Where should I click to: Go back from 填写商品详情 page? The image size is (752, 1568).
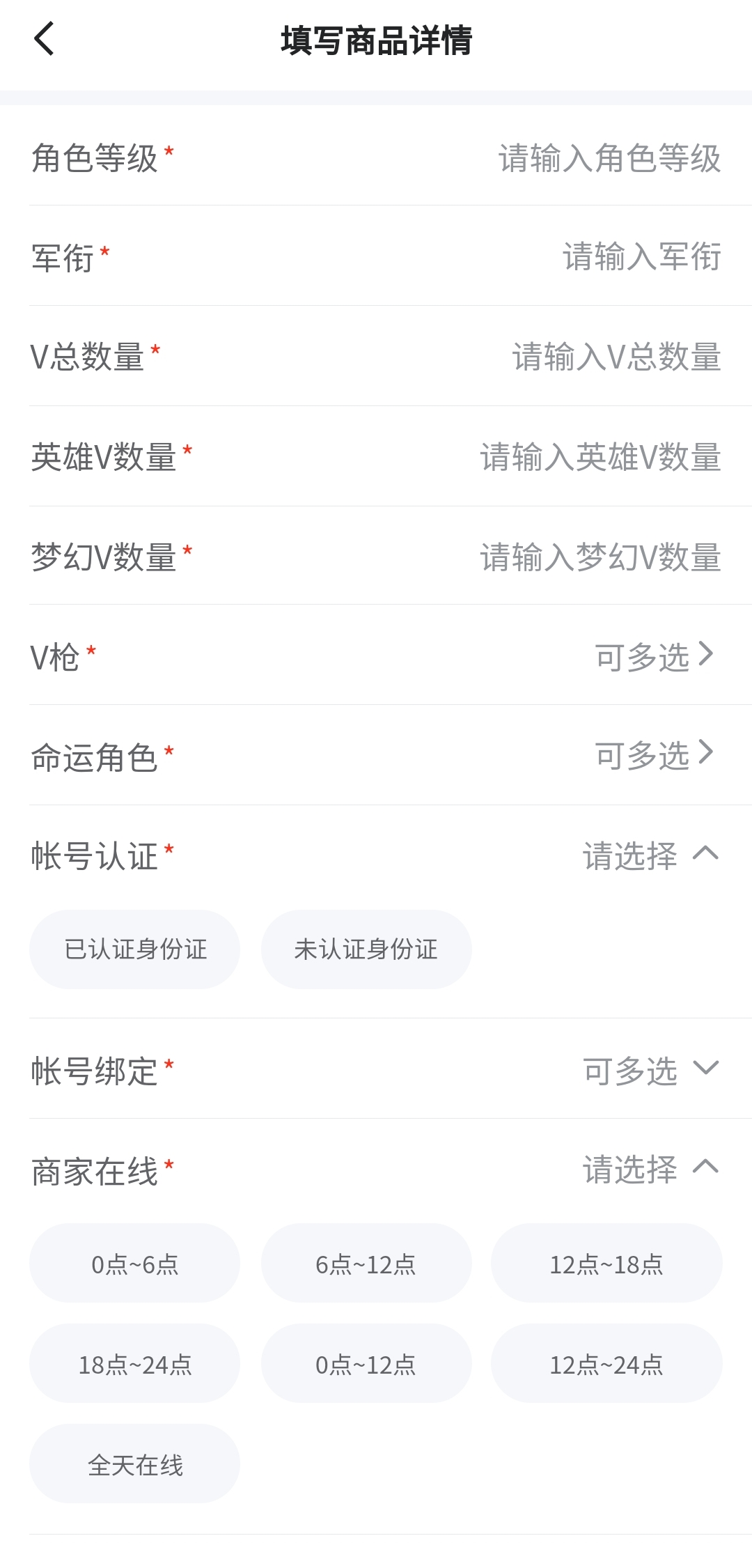[44, 39]
